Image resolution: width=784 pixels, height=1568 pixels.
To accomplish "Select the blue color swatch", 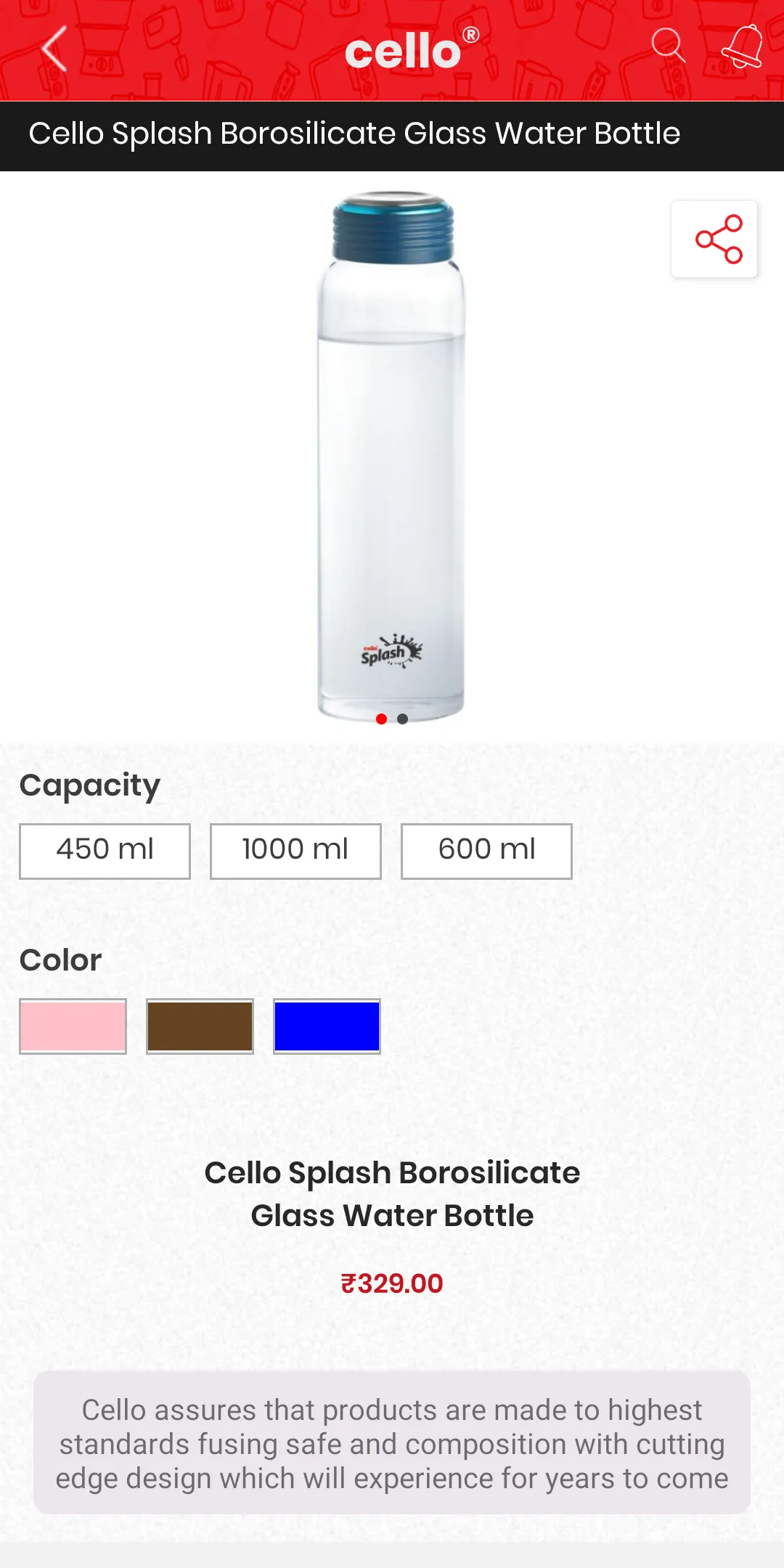I will [327, 1026].
